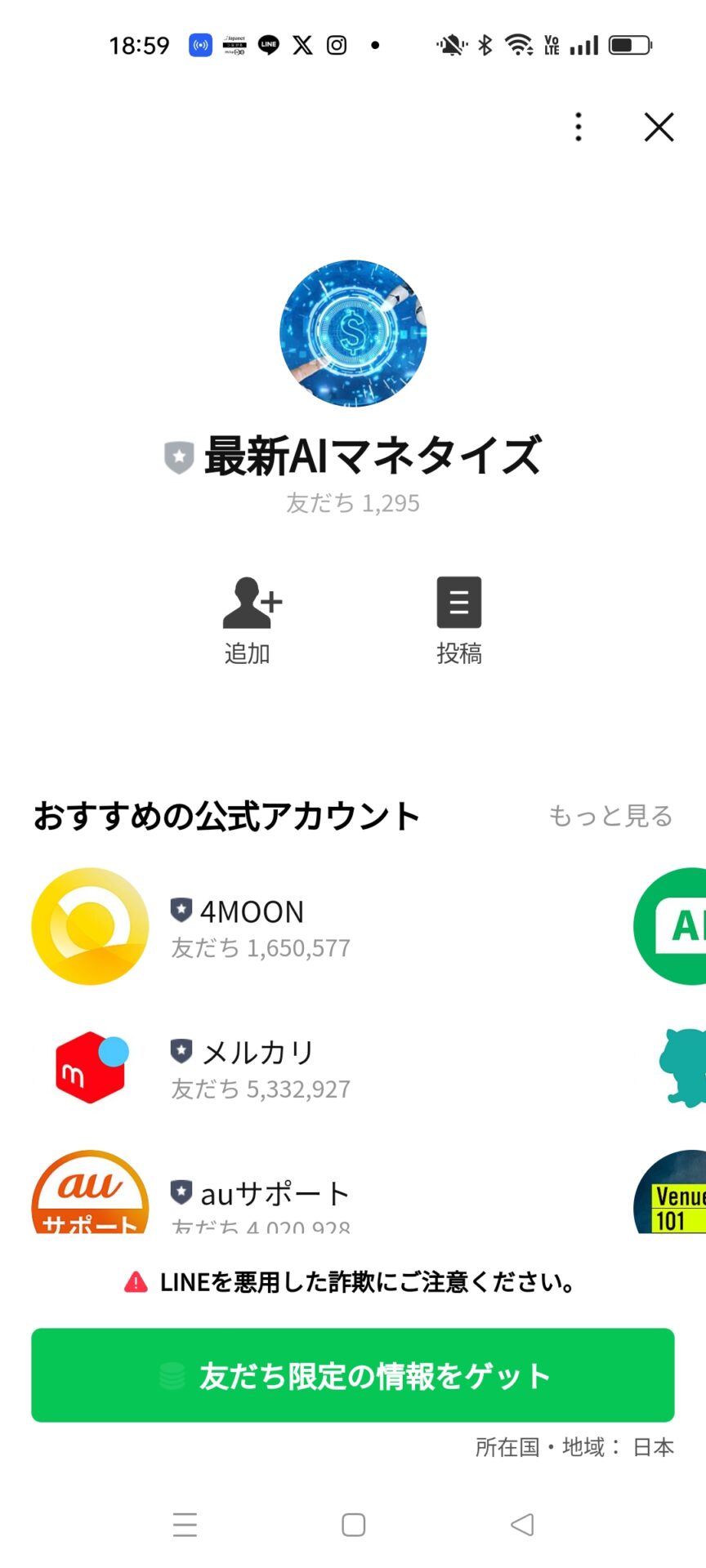View the 最新AIマネタイズ profile picture

click(x=353, y=333)
